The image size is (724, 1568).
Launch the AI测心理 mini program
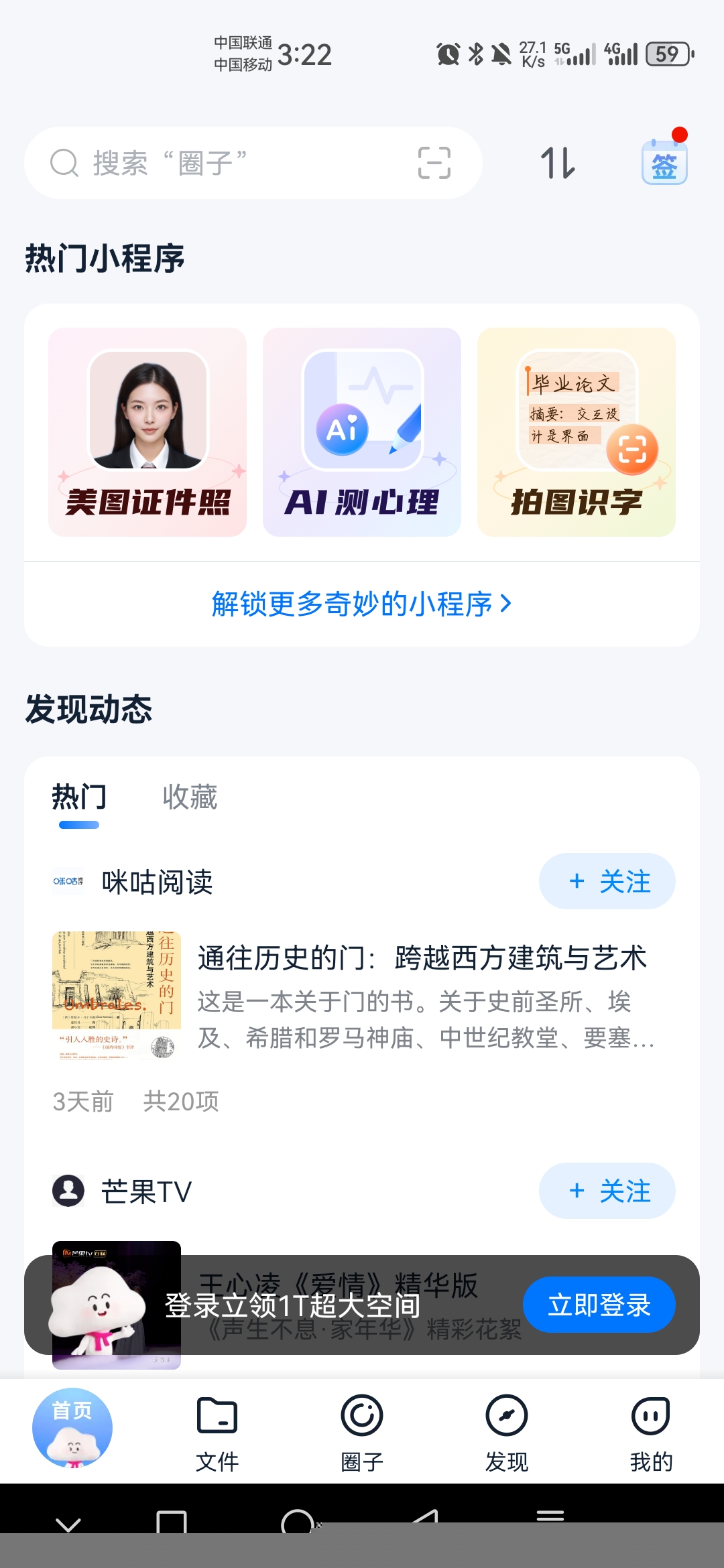[362, 432]
